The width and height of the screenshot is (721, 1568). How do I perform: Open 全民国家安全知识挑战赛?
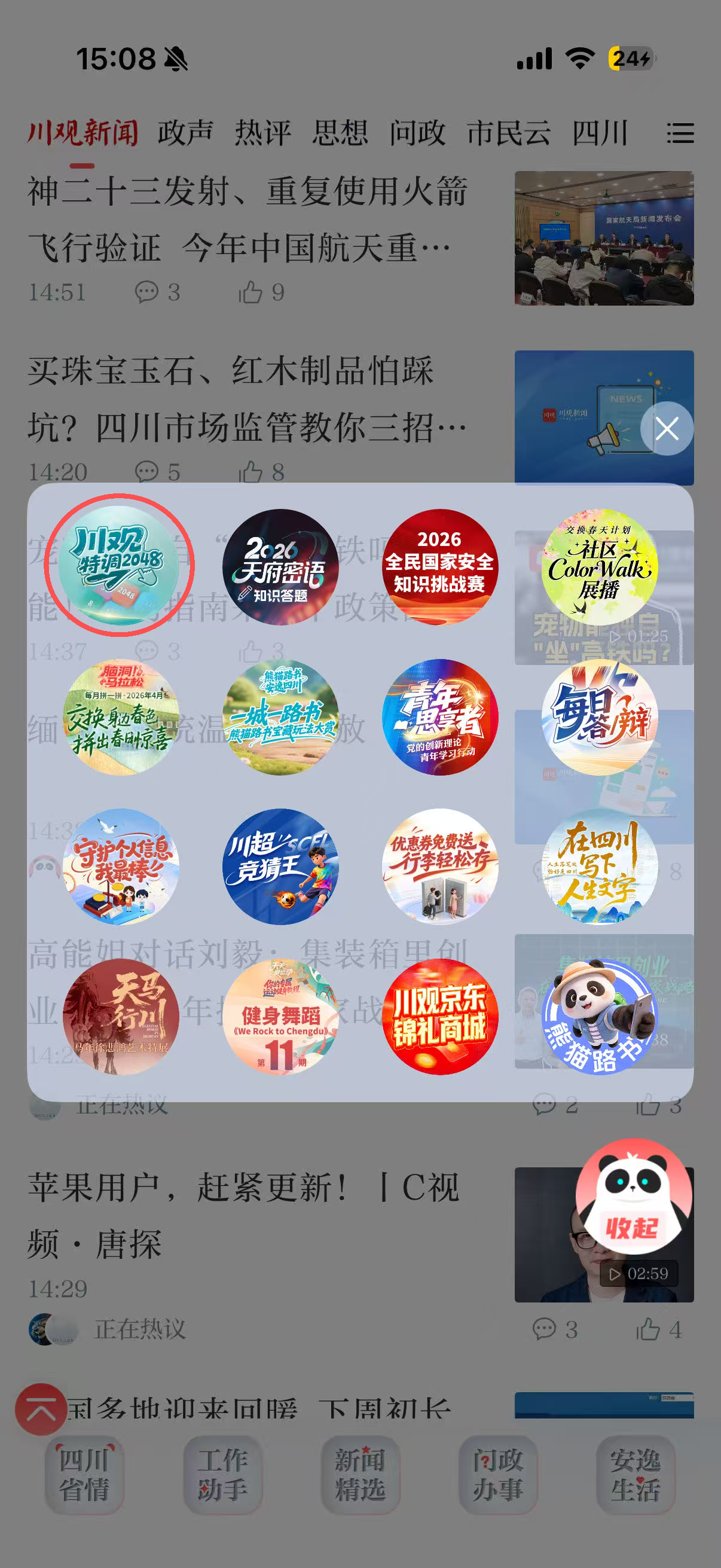point(439,568)
